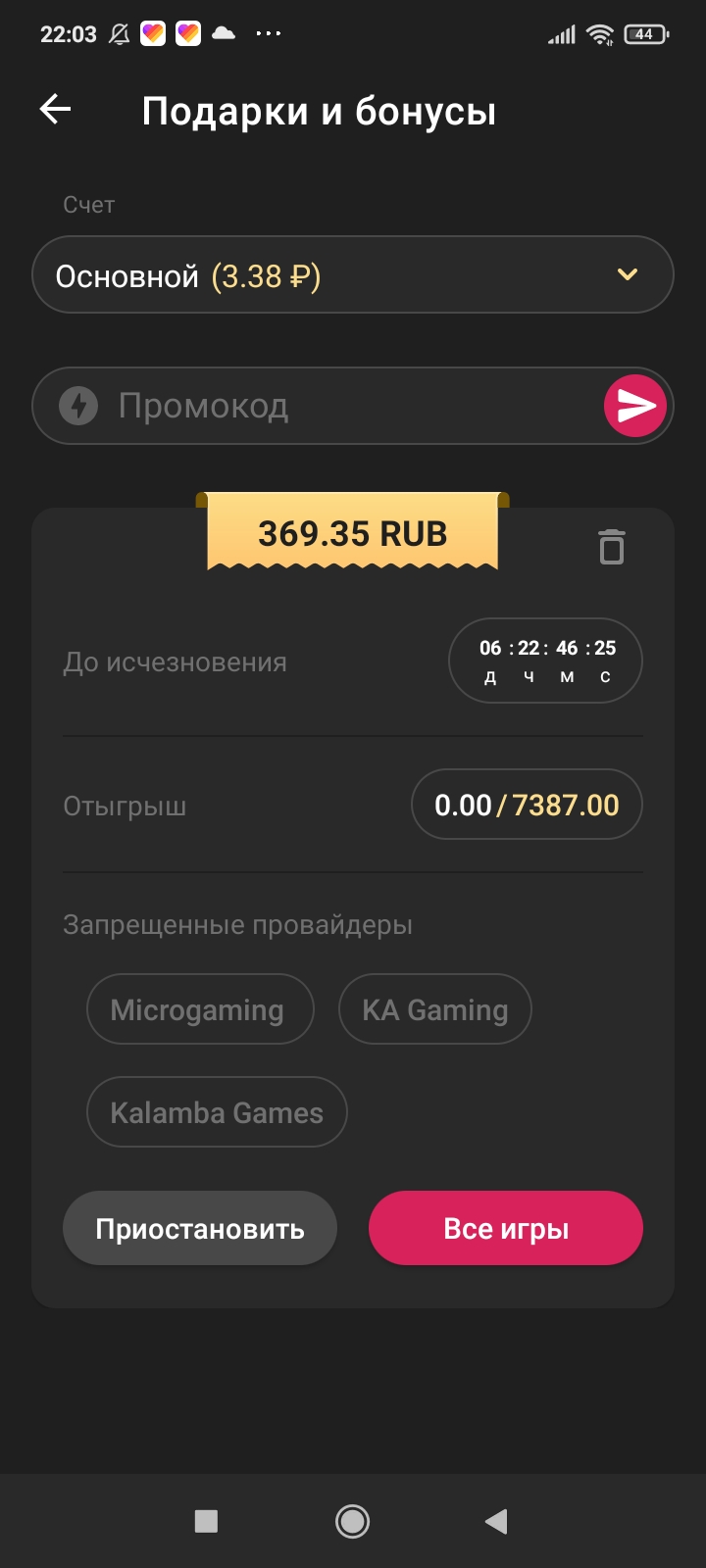The width and height of the screenshot is (706, 1568).
Task: Tap the Приостановить button
Action: tap(200, 1229)
